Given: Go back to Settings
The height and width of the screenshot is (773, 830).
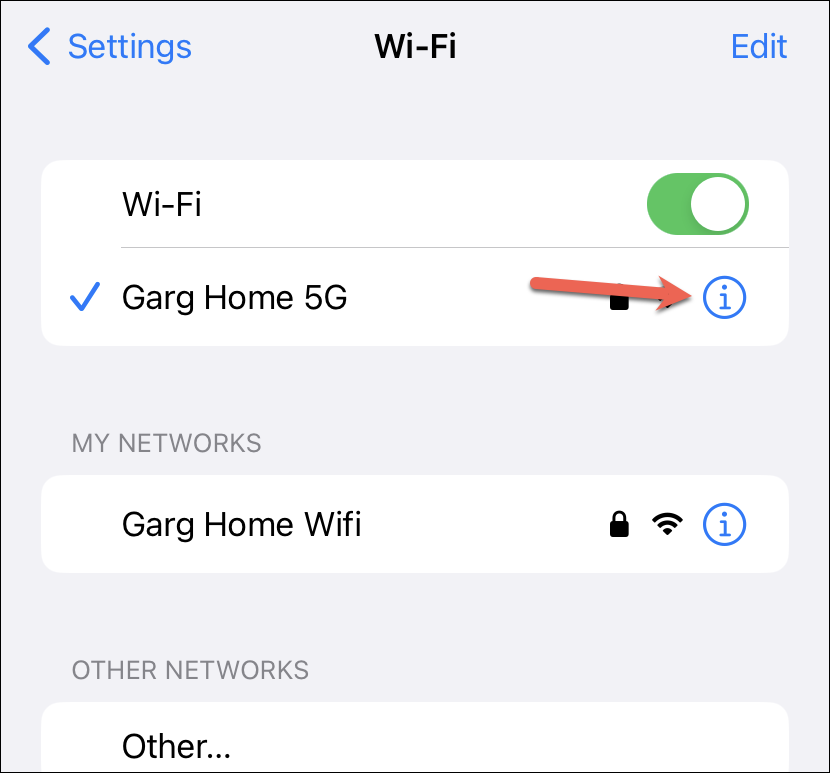Looking at the screenshot, I should [110, 47].
